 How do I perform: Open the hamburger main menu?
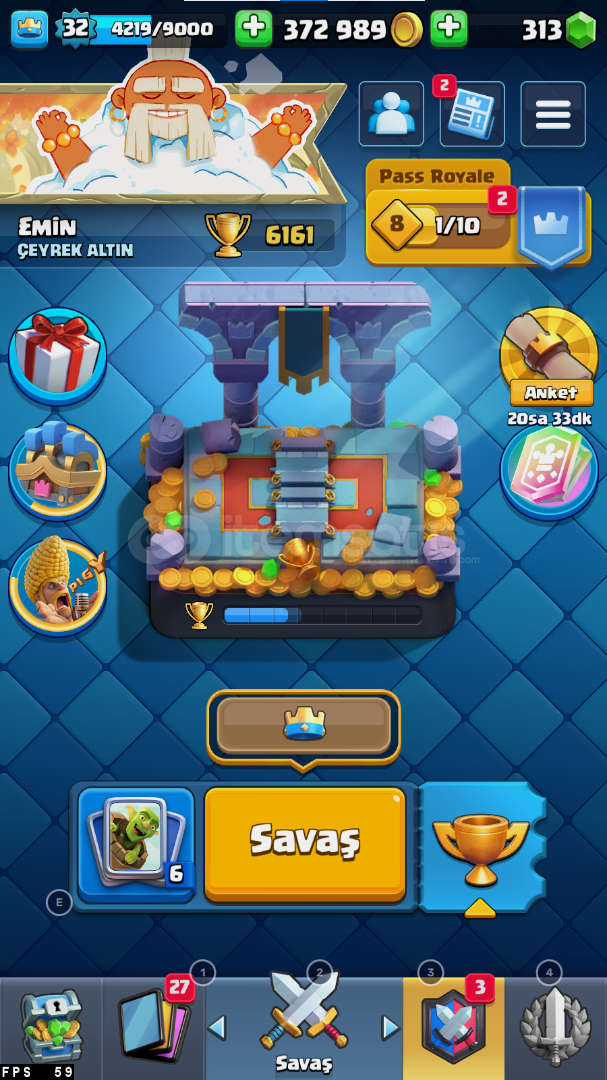point(552,115)
